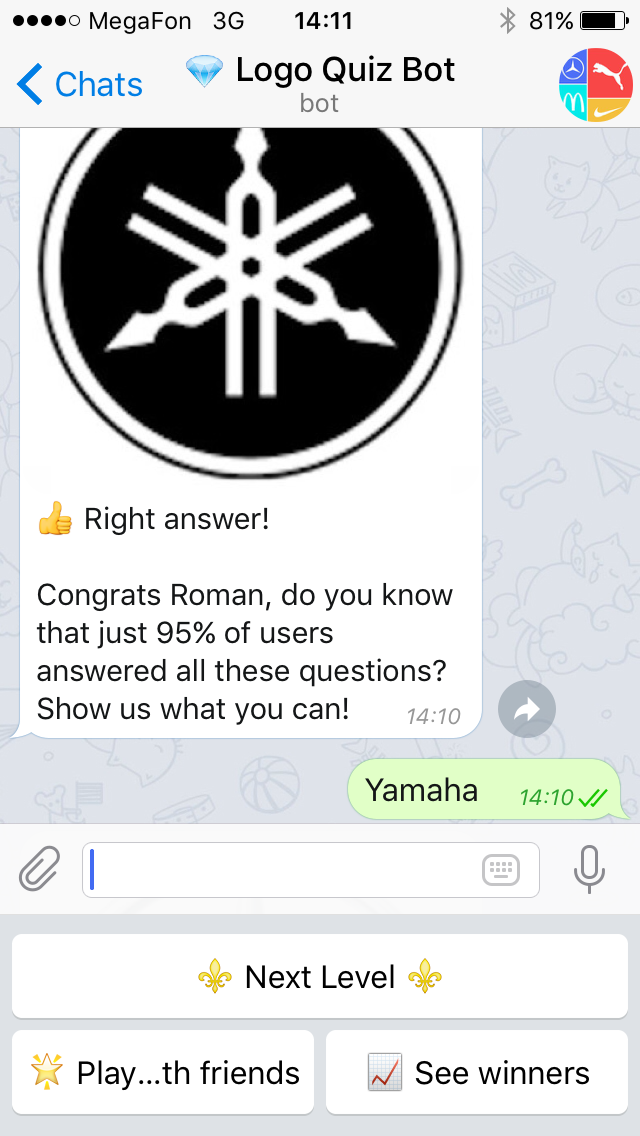This screenshot has height=1136, width=640.
Task: Select Play with friends button
Action: tap(163, 1073)
